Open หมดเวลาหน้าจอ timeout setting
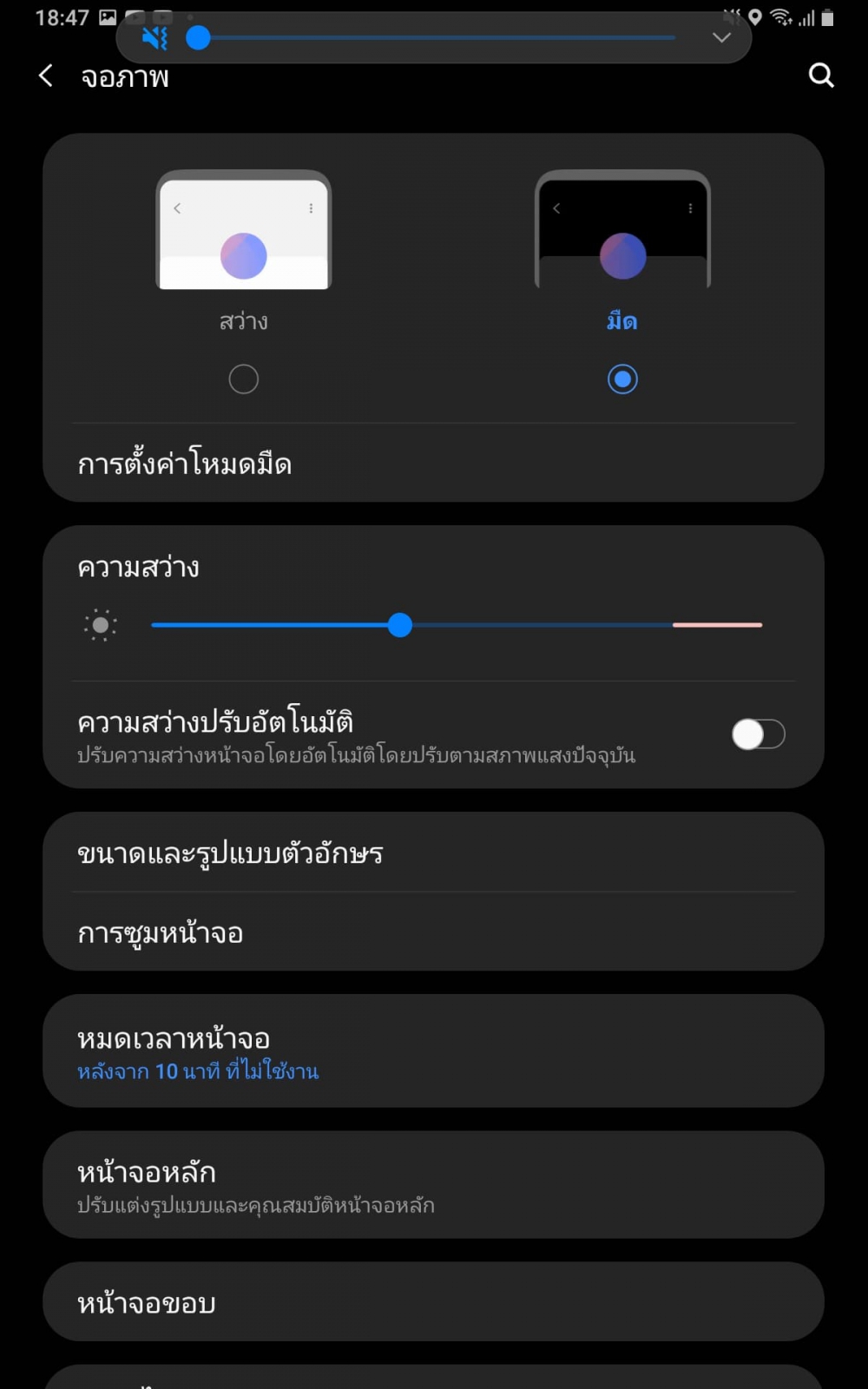 pos(433,1052)
